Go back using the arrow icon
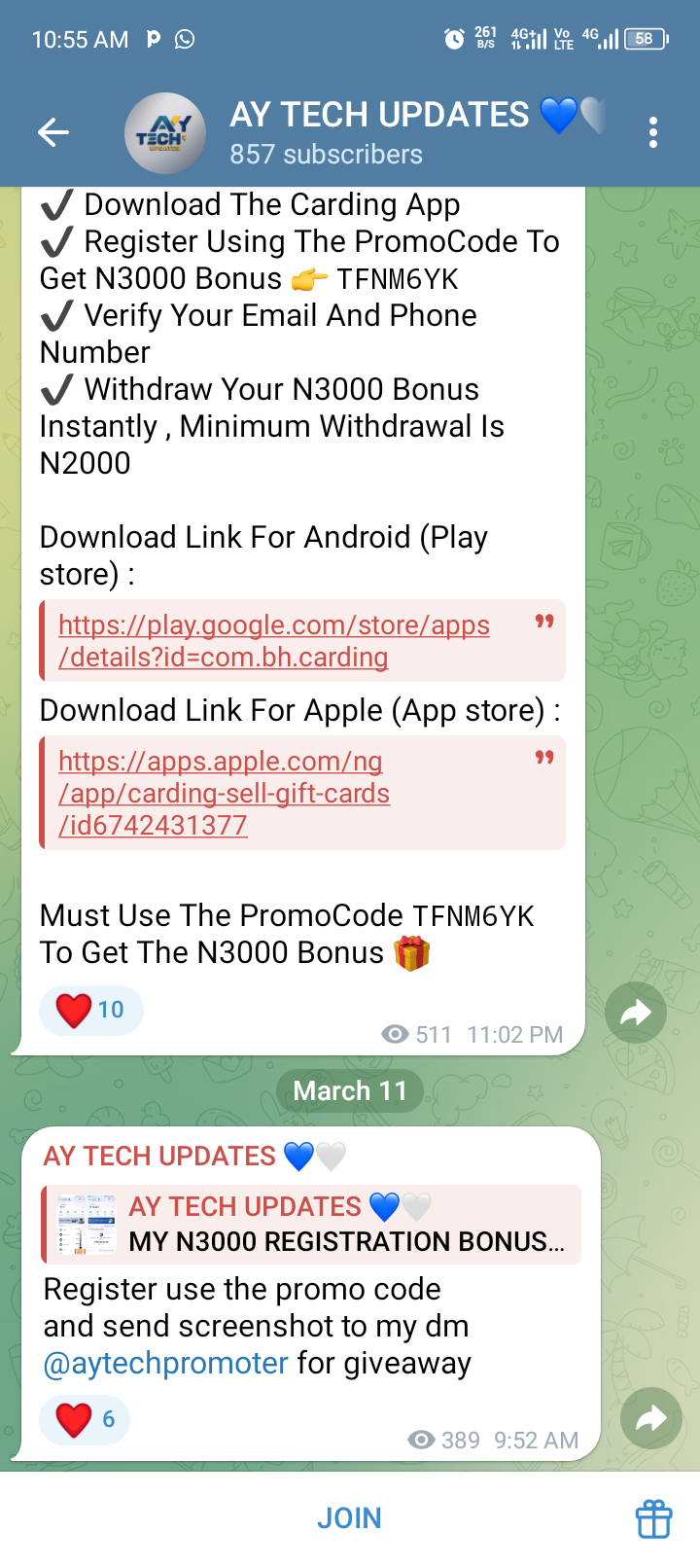 pyautogui.click(x=53, y=132)
